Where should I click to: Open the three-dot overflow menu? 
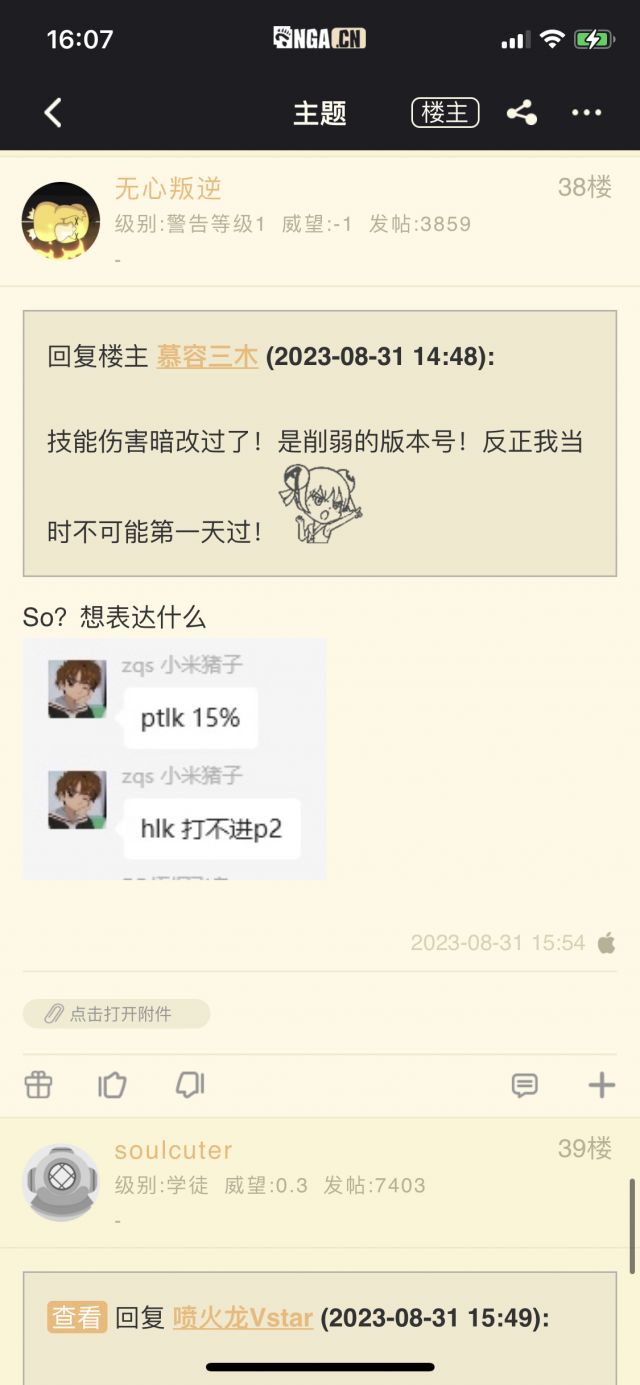tap(586, 113)
